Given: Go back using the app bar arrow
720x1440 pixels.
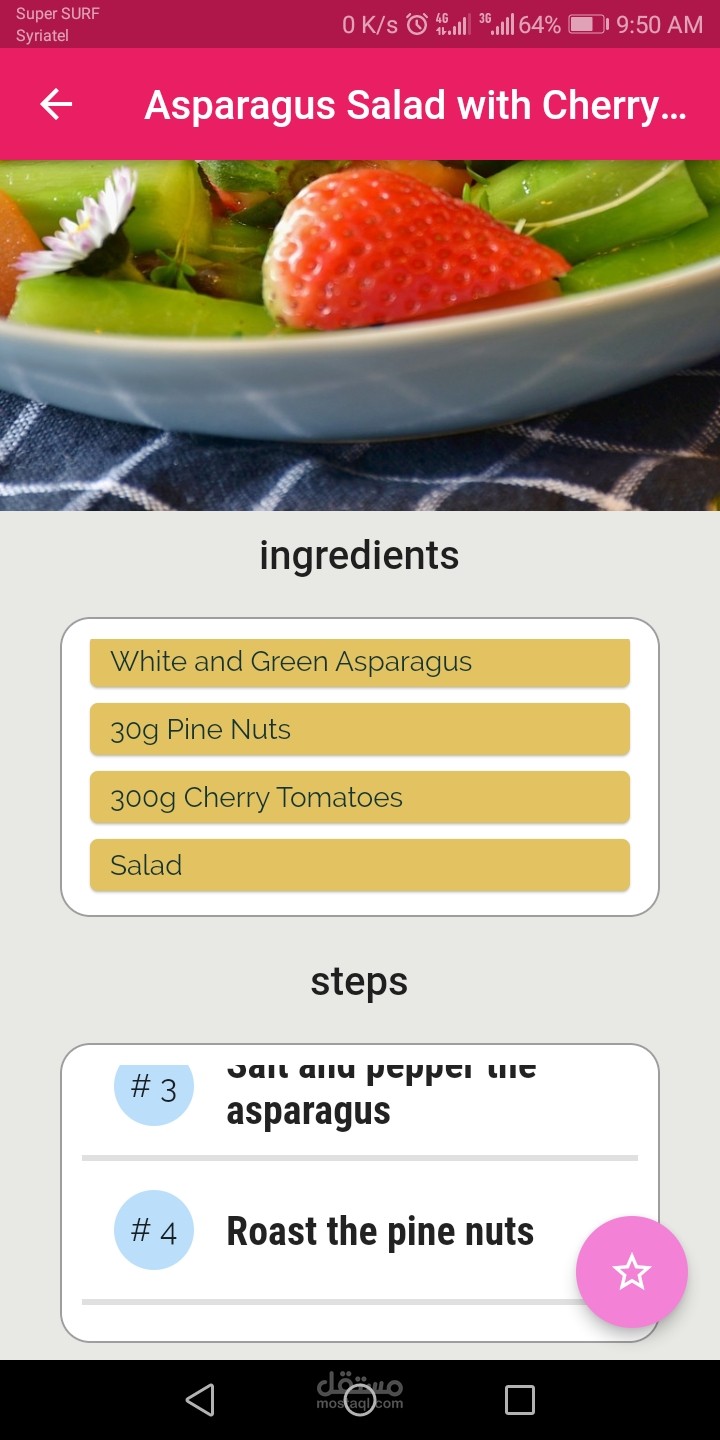Looking at the screenshot, I should (x=56, y=104).
